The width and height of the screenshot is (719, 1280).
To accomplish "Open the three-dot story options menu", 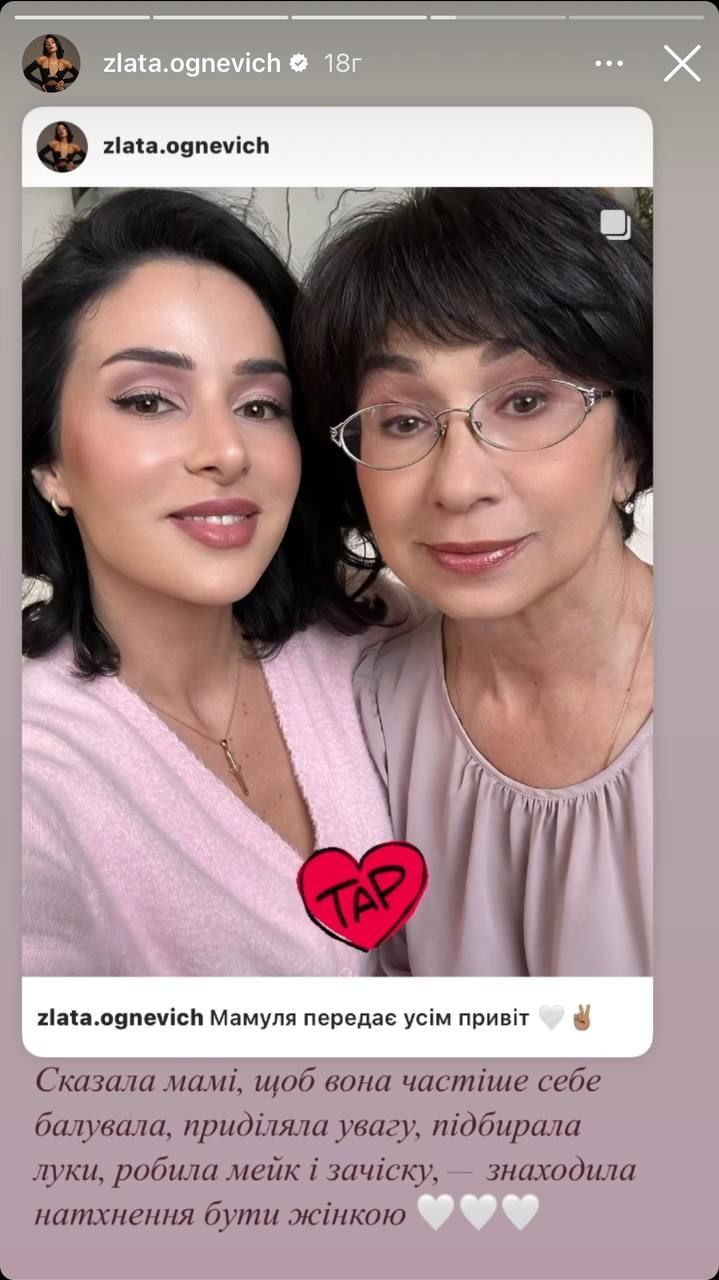I will (x=609, y=64).
